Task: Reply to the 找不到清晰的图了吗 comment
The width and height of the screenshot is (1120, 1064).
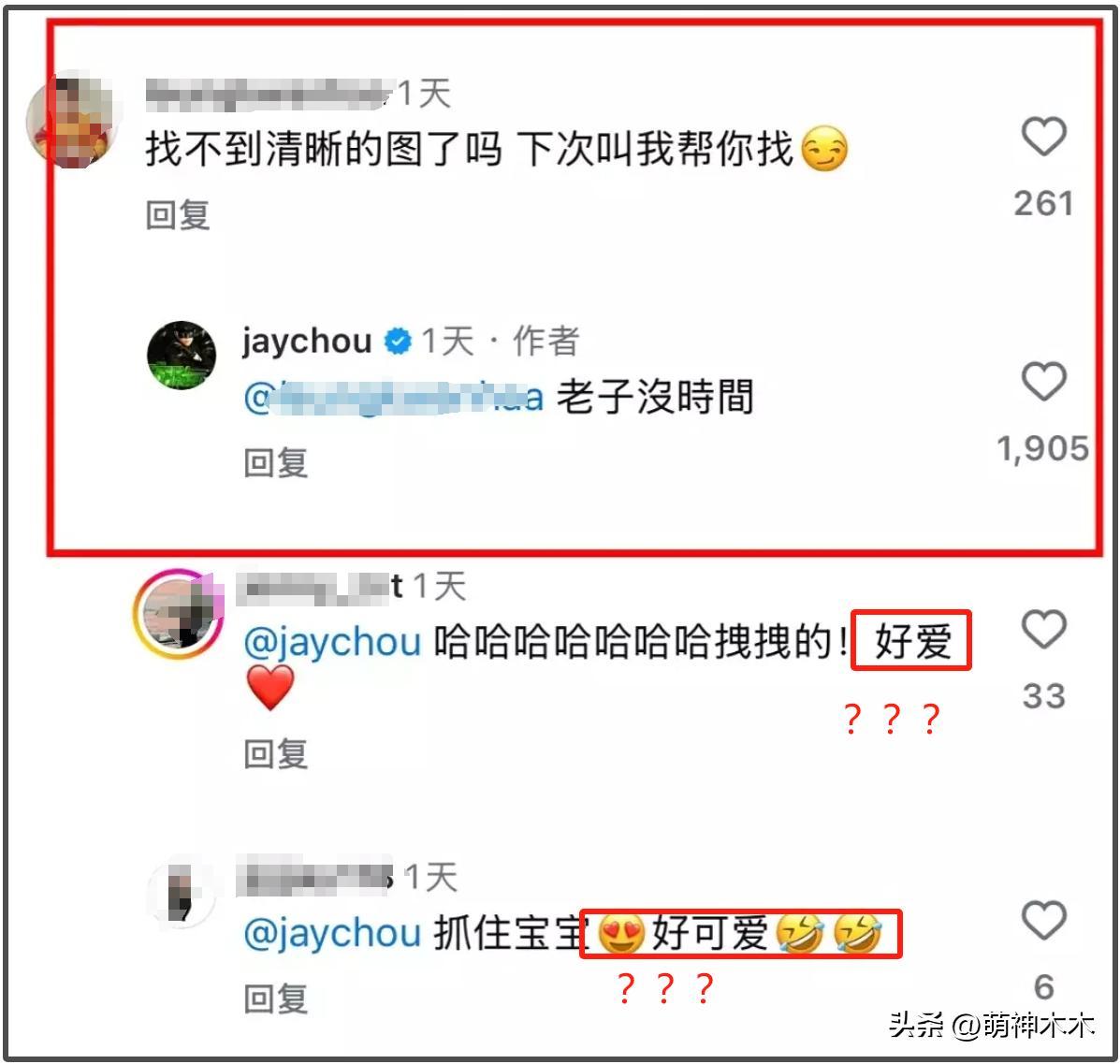Action: pos(177,215)
